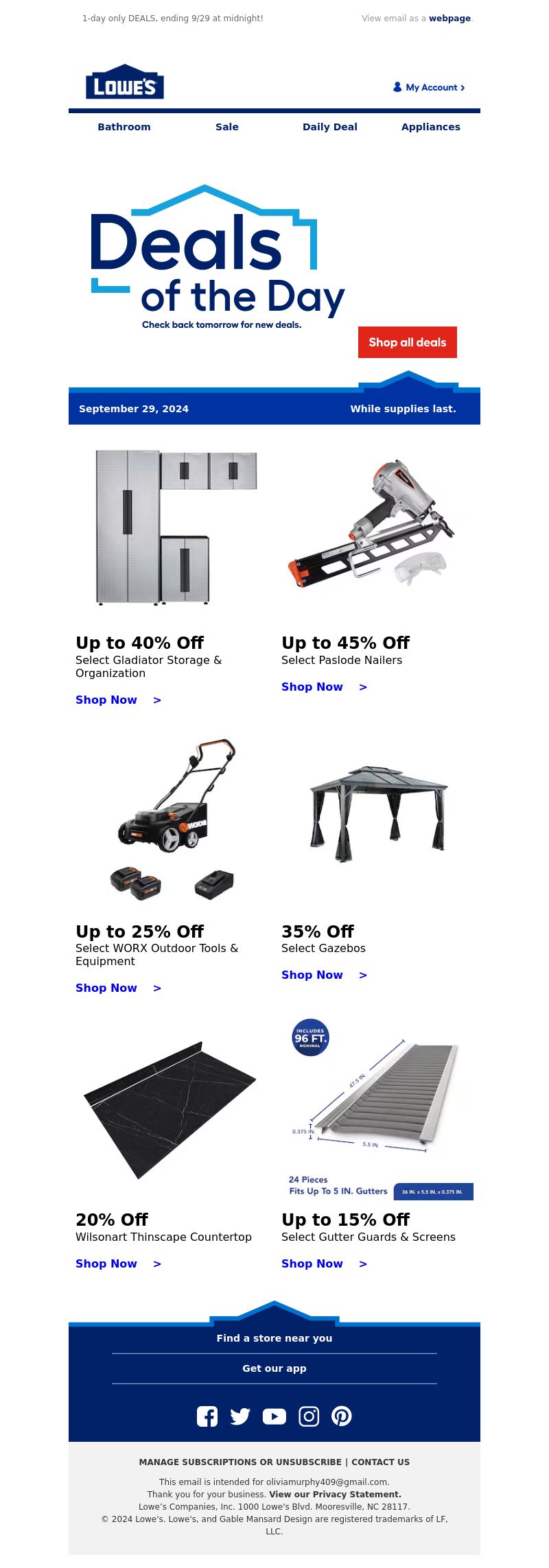549x1568 pixels.
Task: Open Lowe's Facebook page
Action: point(207,1416)
